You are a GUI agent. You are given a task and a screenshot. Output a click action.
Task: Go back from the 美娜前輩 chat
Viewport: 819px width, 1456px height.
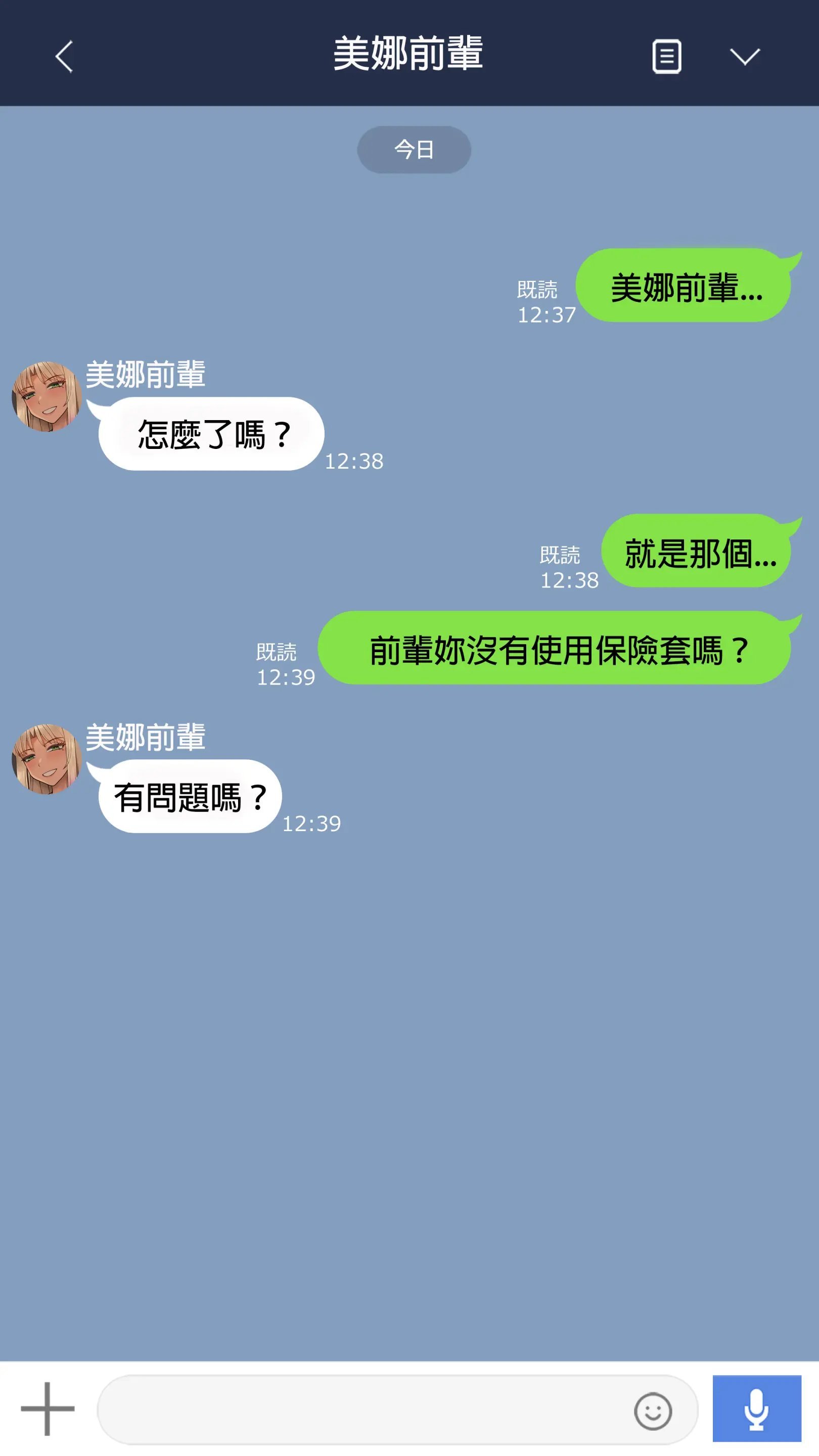pyautogui.click(x=64, y=56)
